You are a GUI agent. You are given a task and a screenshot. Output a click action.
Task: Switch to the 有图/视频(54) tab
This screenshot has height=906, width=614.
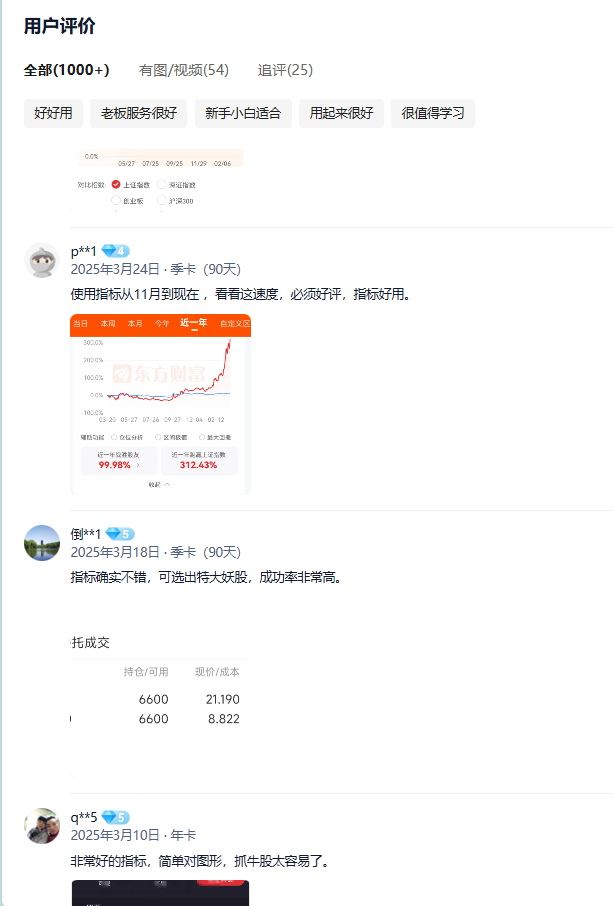[184, 70]
